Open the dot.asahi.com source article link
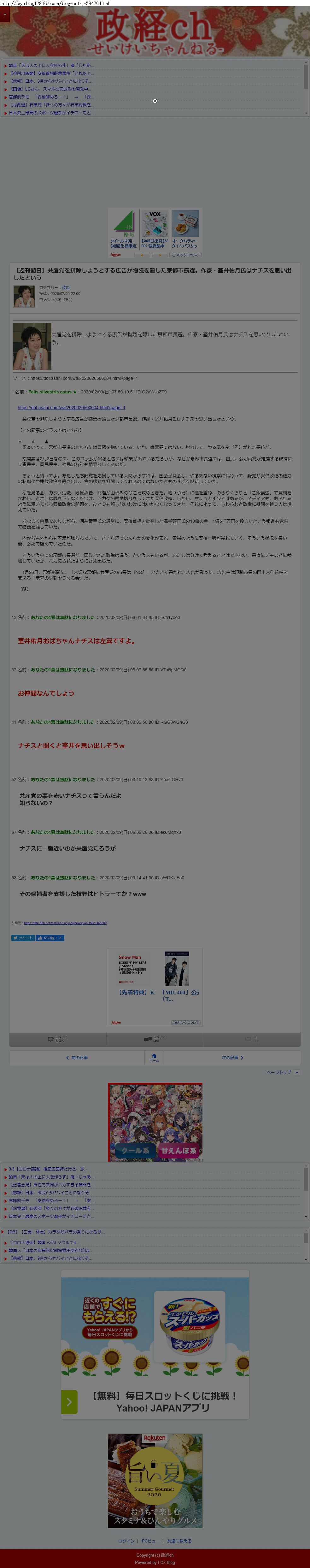 click(x=71, y=408)
